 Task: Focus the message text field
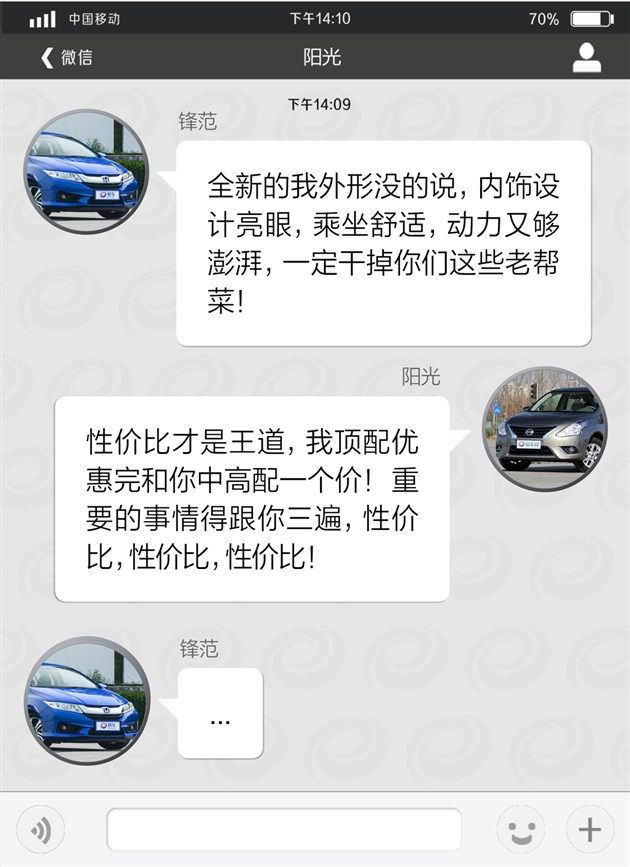[x=284, y=829]
